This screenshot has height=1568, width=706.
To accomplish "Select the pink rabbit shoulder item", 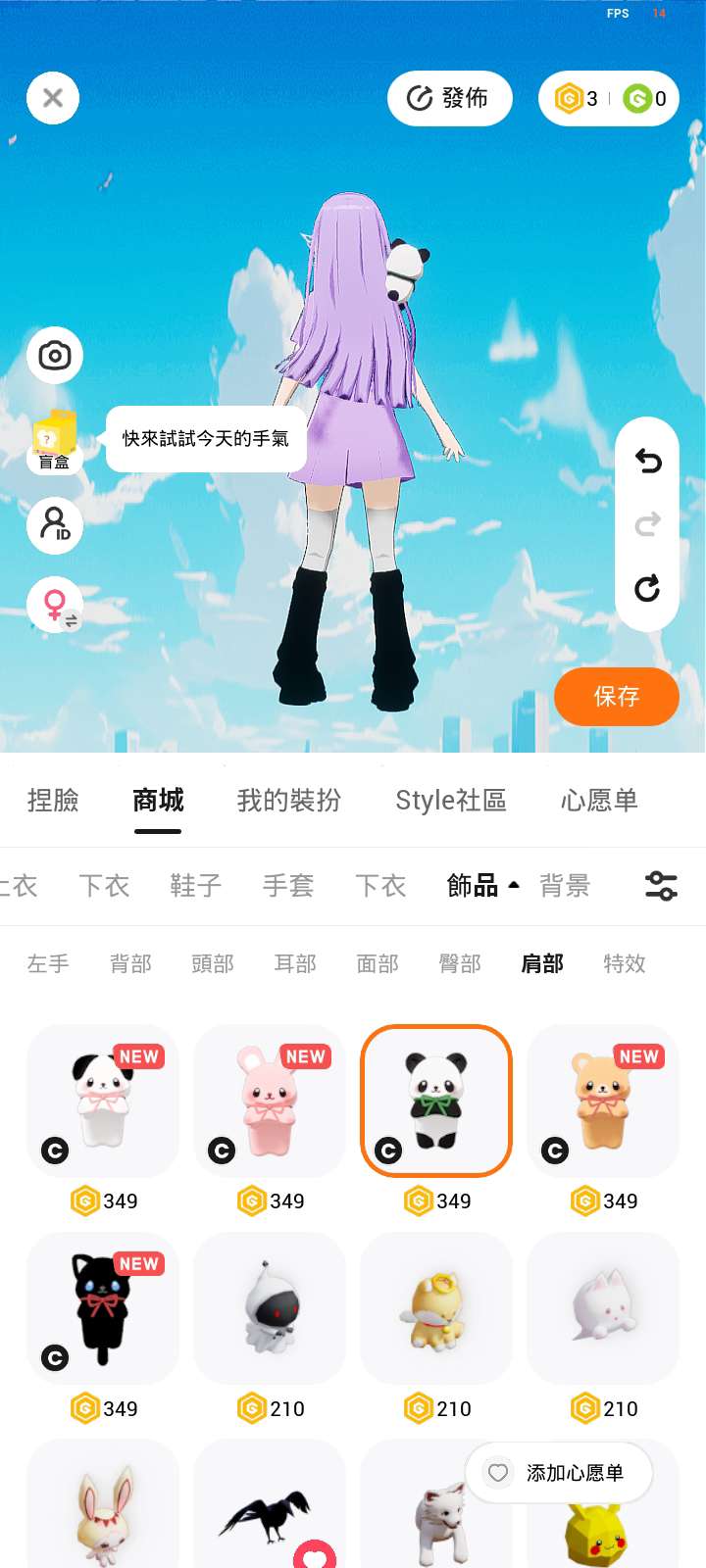I will [270, 1101].
